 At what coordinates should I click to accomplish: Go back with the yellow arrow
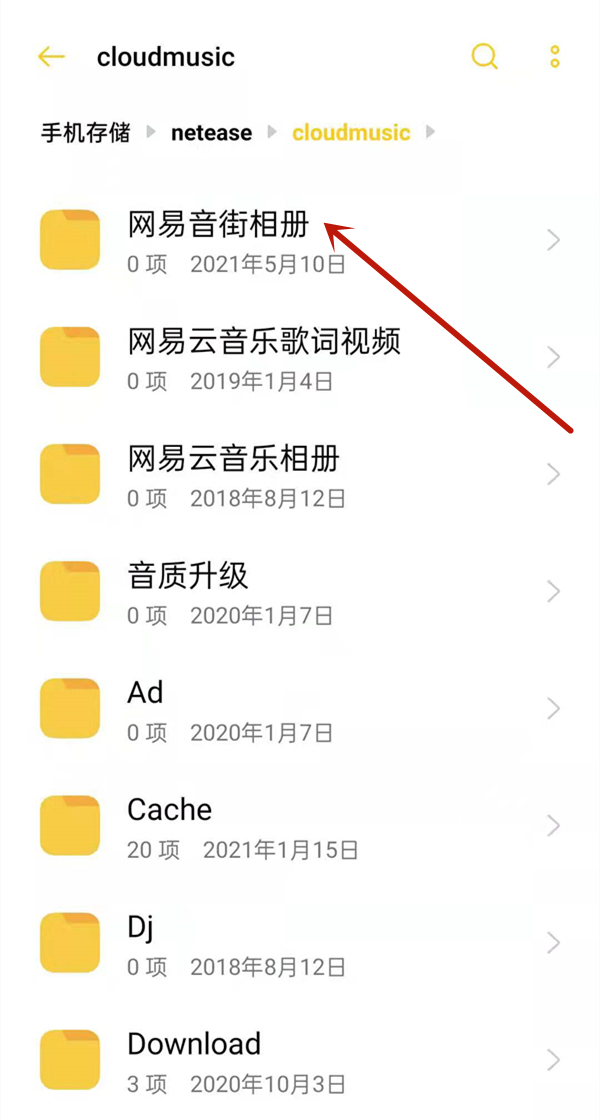tap(51, 57)
